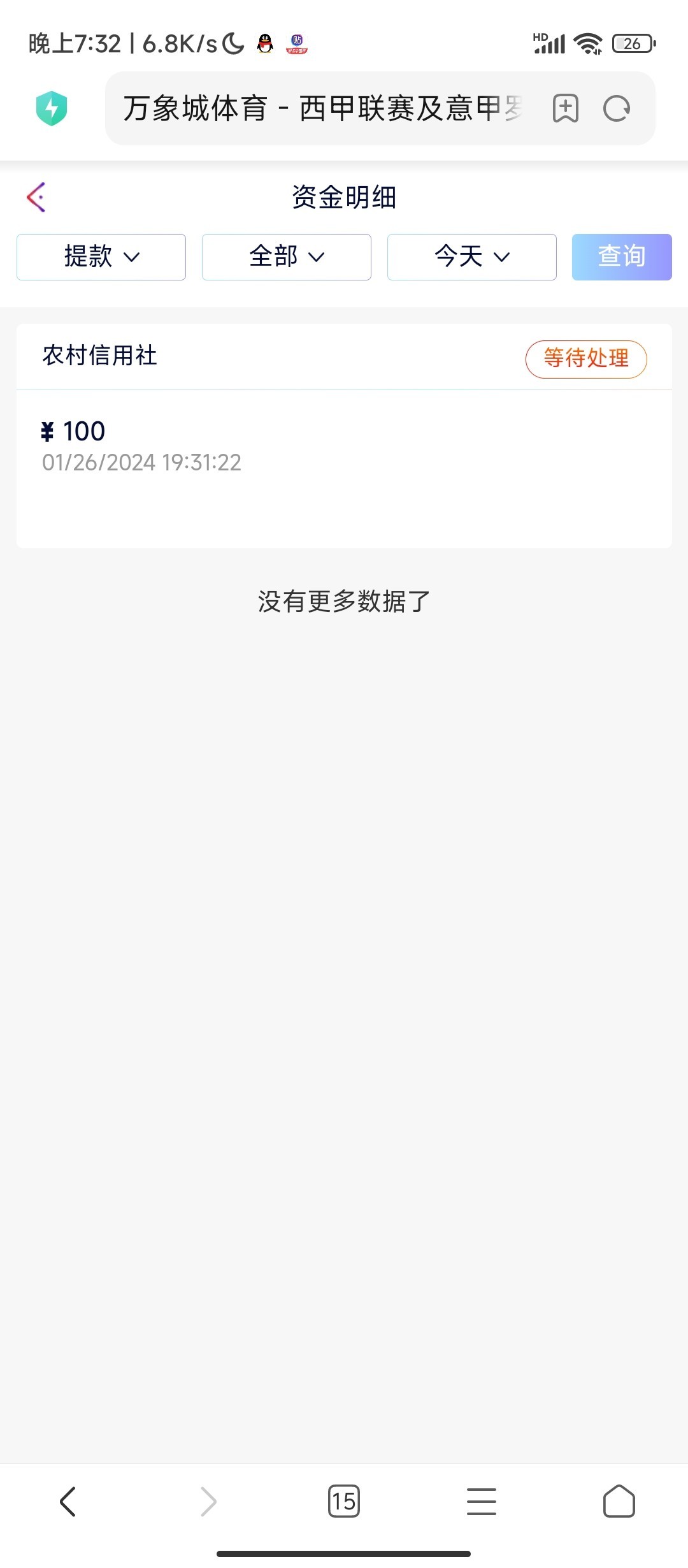Bookmark this page with the add-bookmark icon

click(x=566, y=108)
